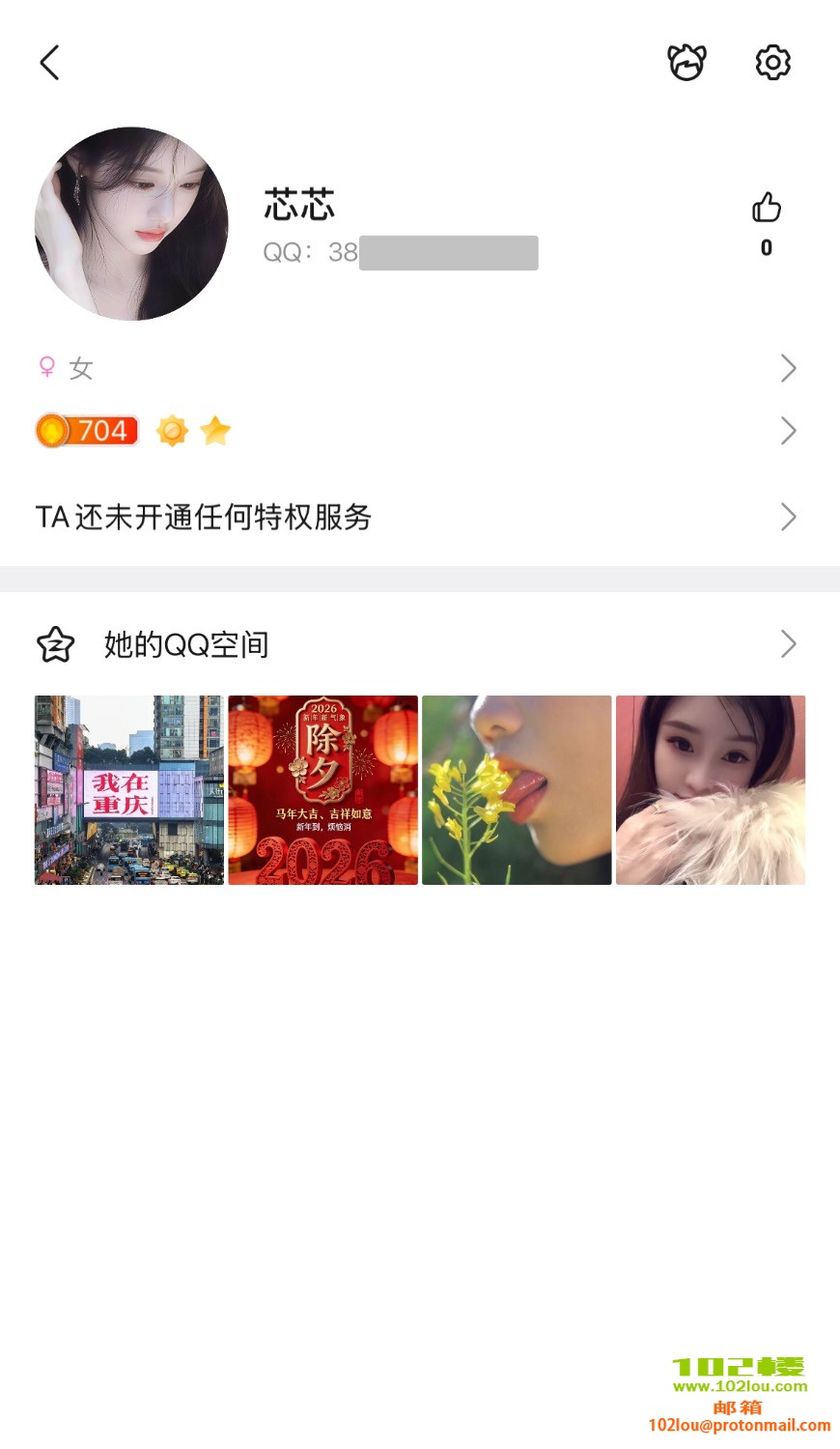
Task: Open the bear-face icon in the top bar
Action: coord(686,63)
